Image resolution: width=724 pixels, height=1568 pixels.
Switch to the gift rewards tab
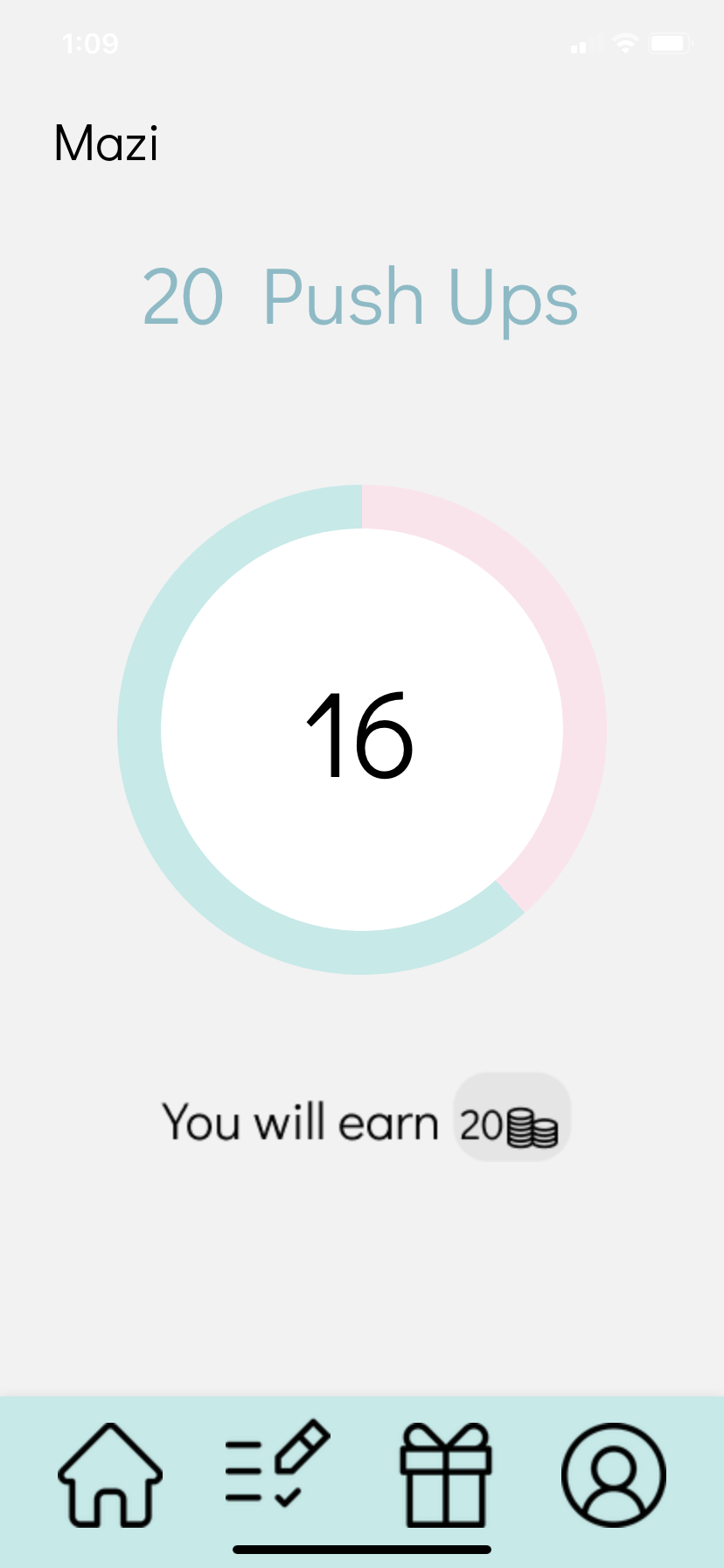coord(445,1476)
